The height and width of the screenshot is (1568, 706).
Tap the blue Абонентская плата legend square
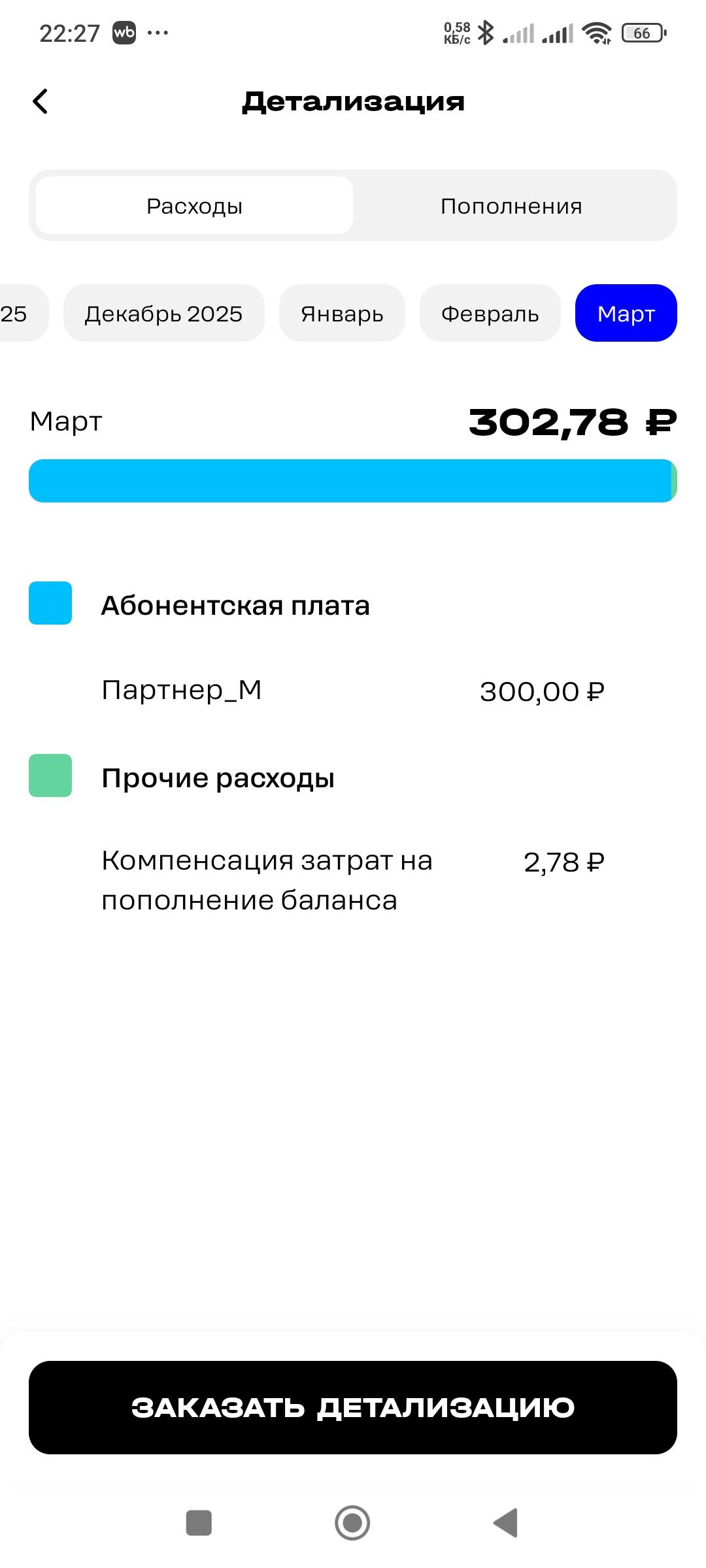50,604
